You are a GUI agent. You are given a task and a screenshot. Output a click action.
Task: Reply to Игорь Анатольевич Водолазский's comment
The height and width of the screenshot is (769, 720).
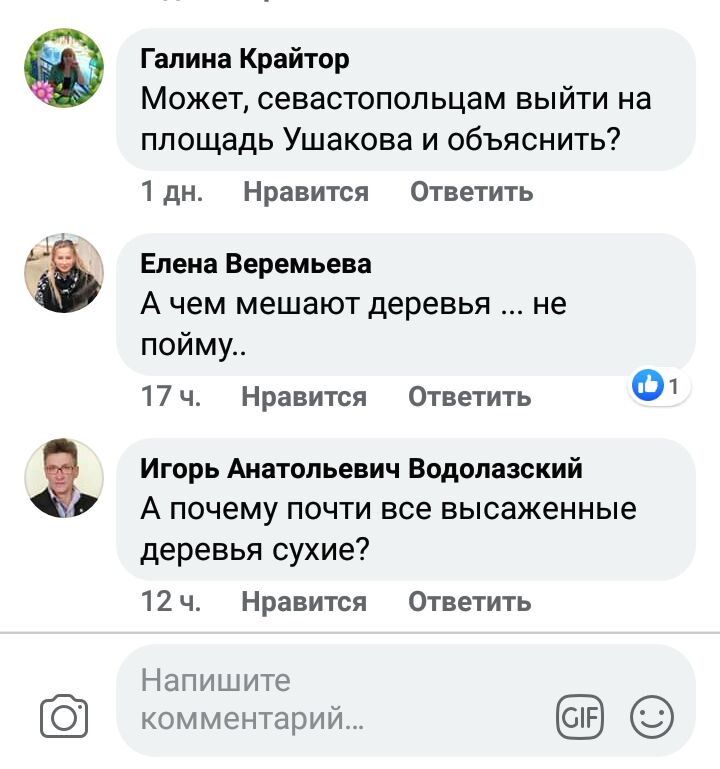(x=469, y=602)
